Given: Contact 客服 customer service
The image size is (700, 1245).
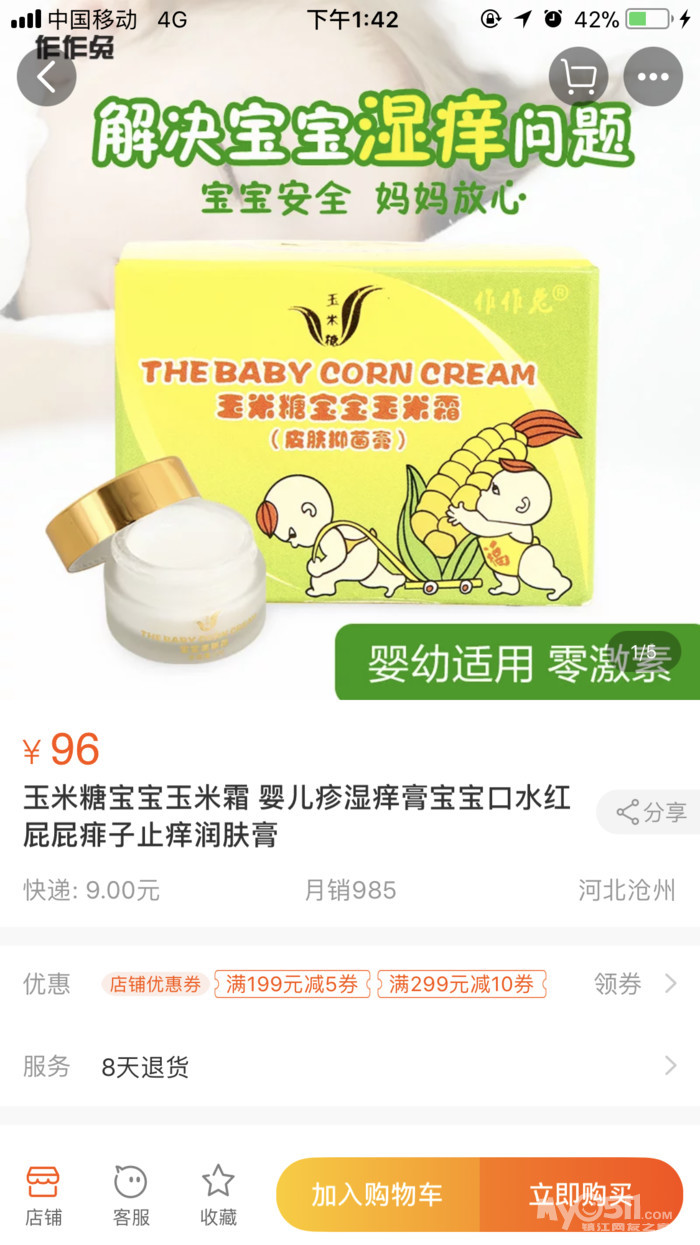Looking at the screenshot, I should click(x=131, y=1194).
